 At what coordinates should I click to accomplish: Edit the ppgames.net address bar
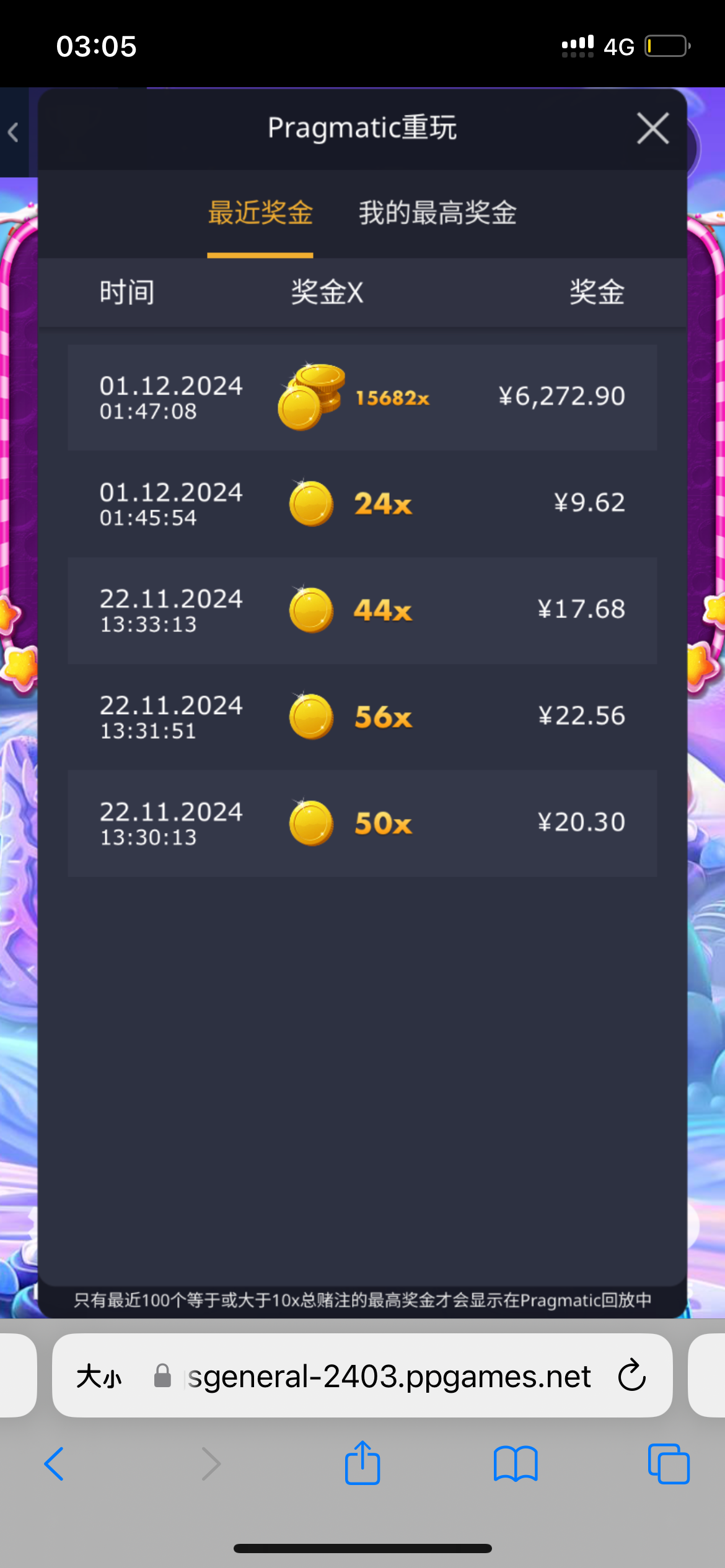pyautogui.click(x=389, y=1376)
